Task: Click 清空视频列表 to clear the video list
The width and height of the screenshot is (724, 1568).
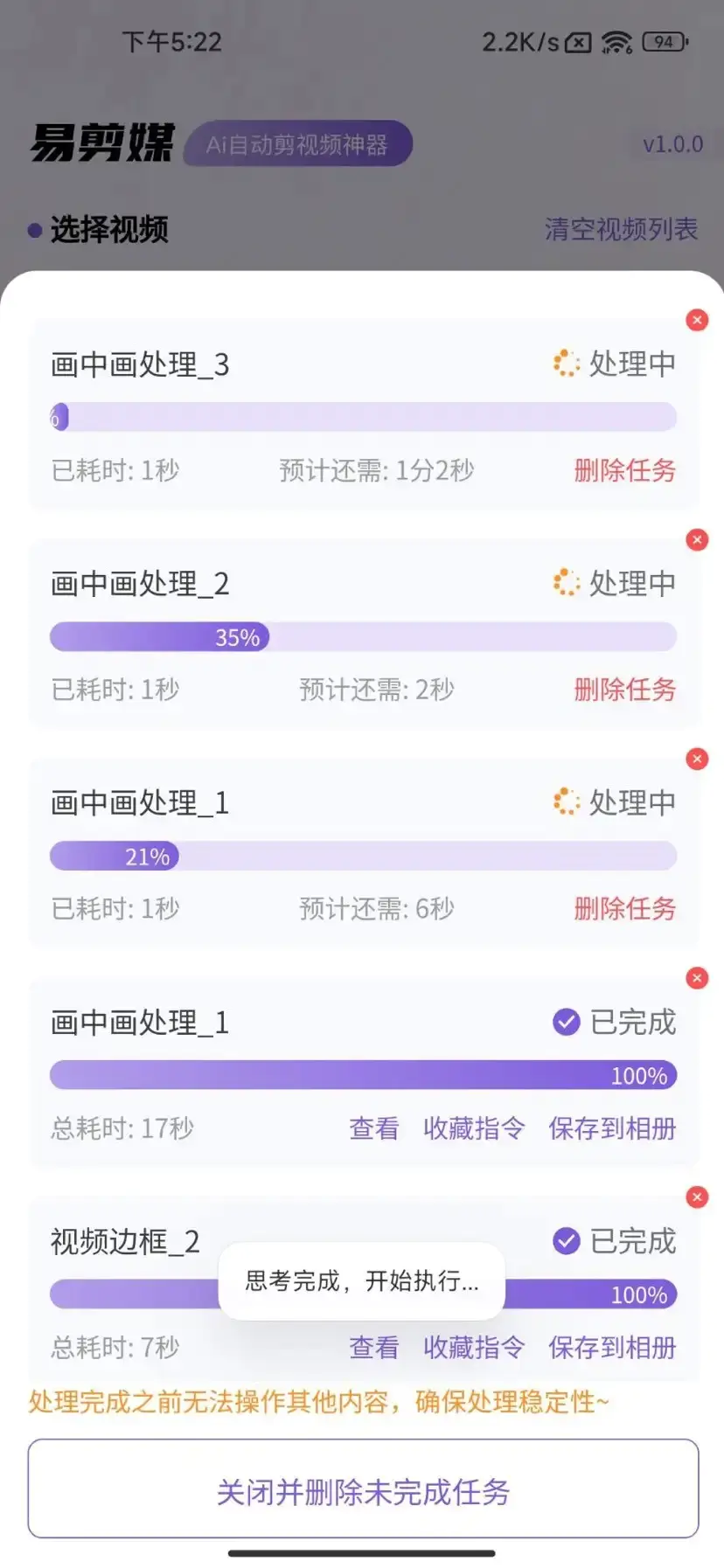Action: pyautogui.click(x=621, y=230)
